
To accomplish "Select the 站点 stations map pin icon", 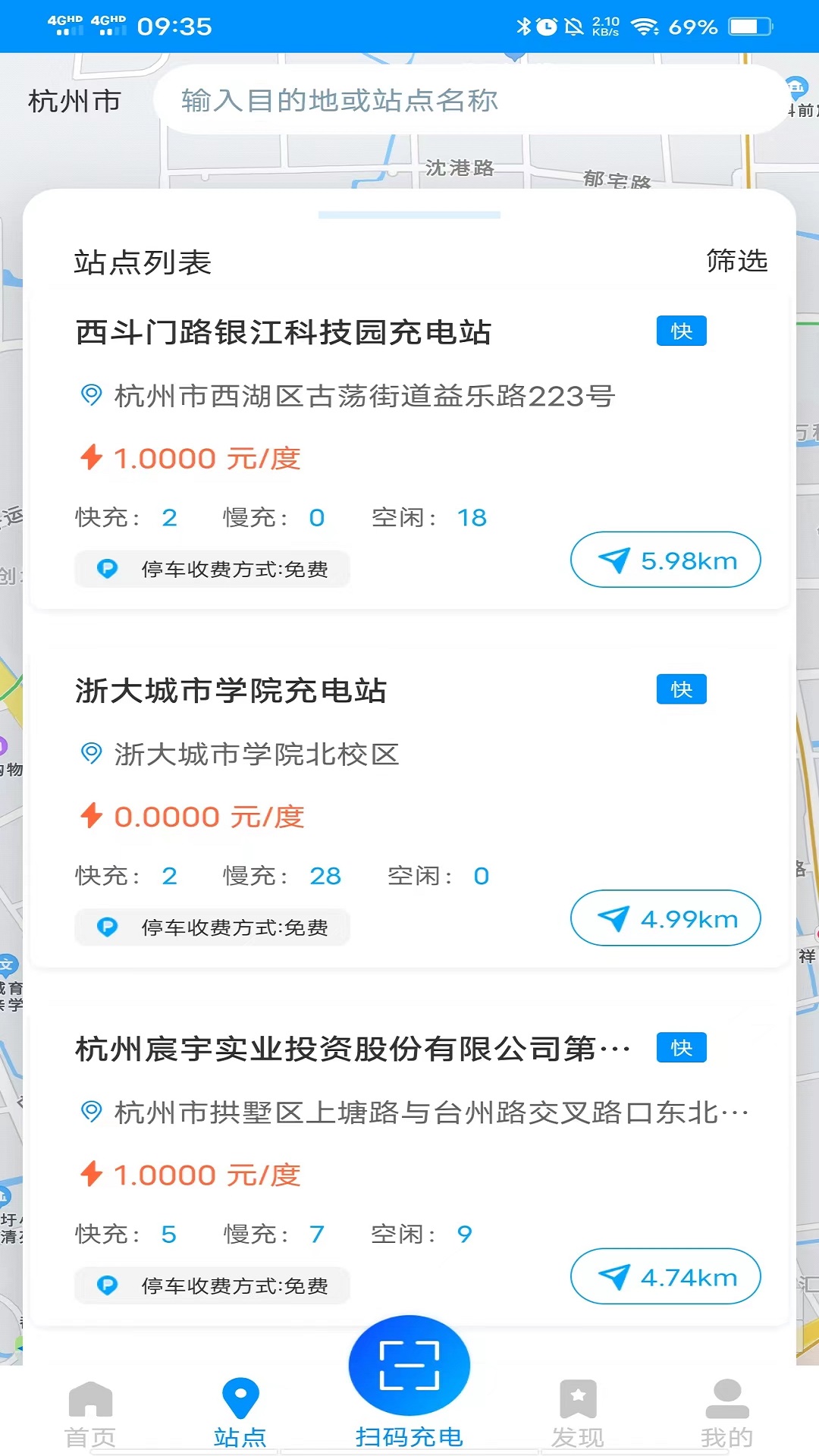I will point(241,1395).
